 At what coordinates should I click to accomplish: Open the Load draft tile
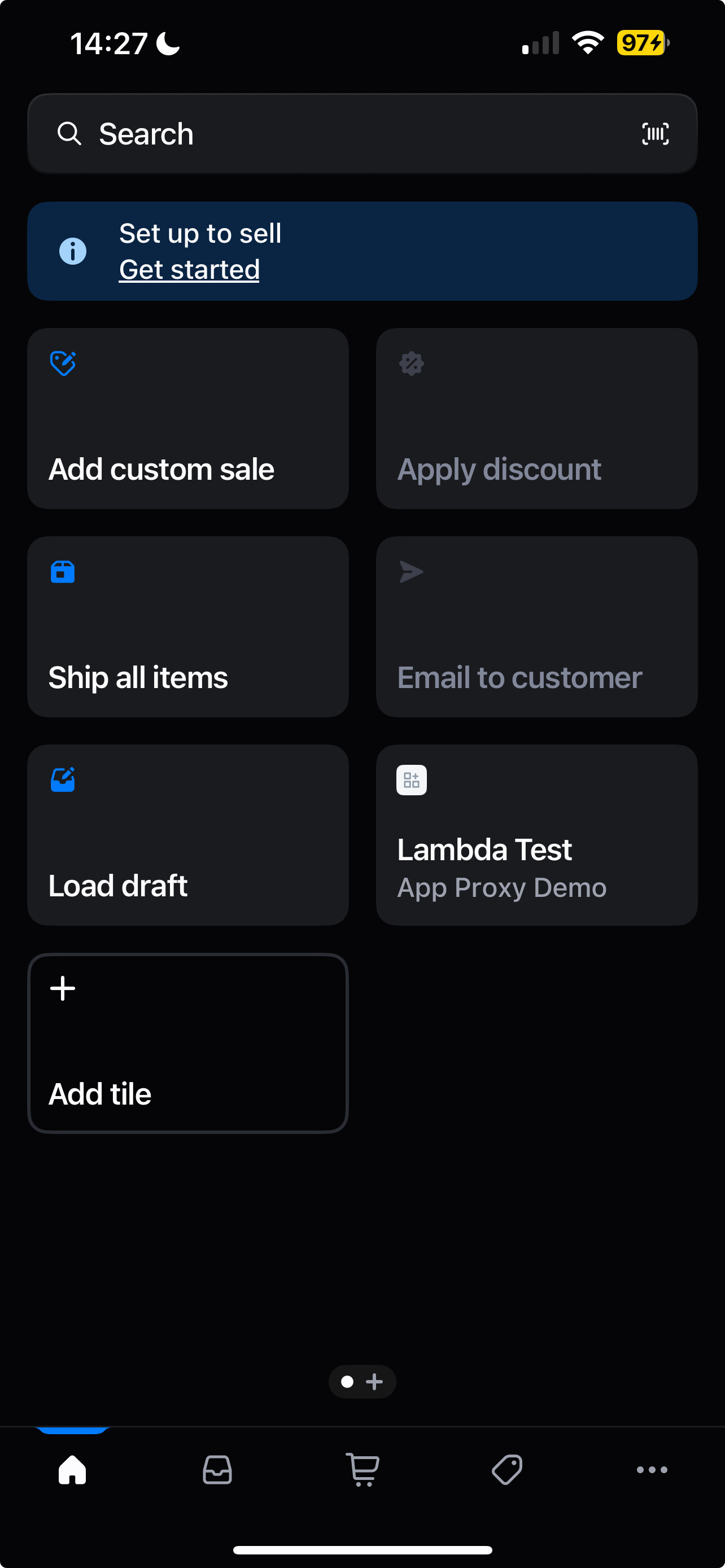(x=187, y=835)
